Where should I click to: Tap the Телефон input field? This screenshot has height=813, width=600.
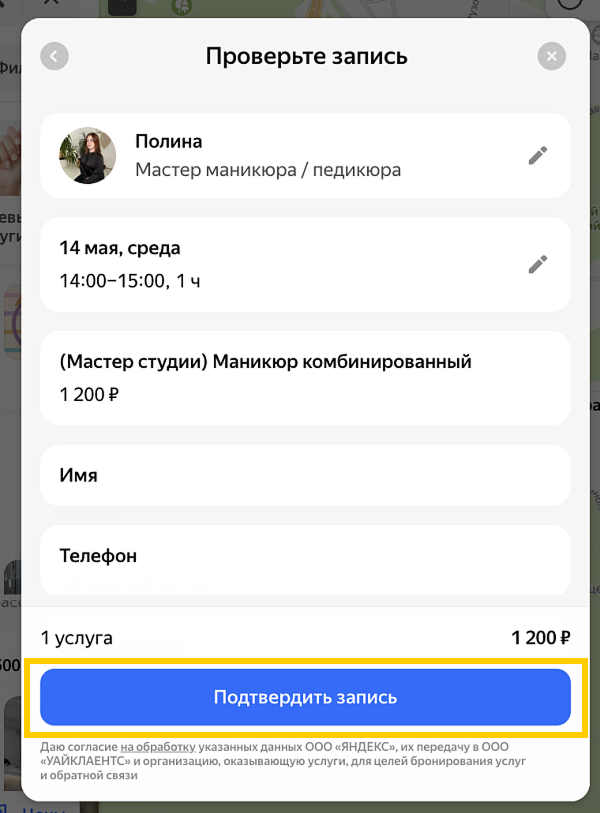305,558
